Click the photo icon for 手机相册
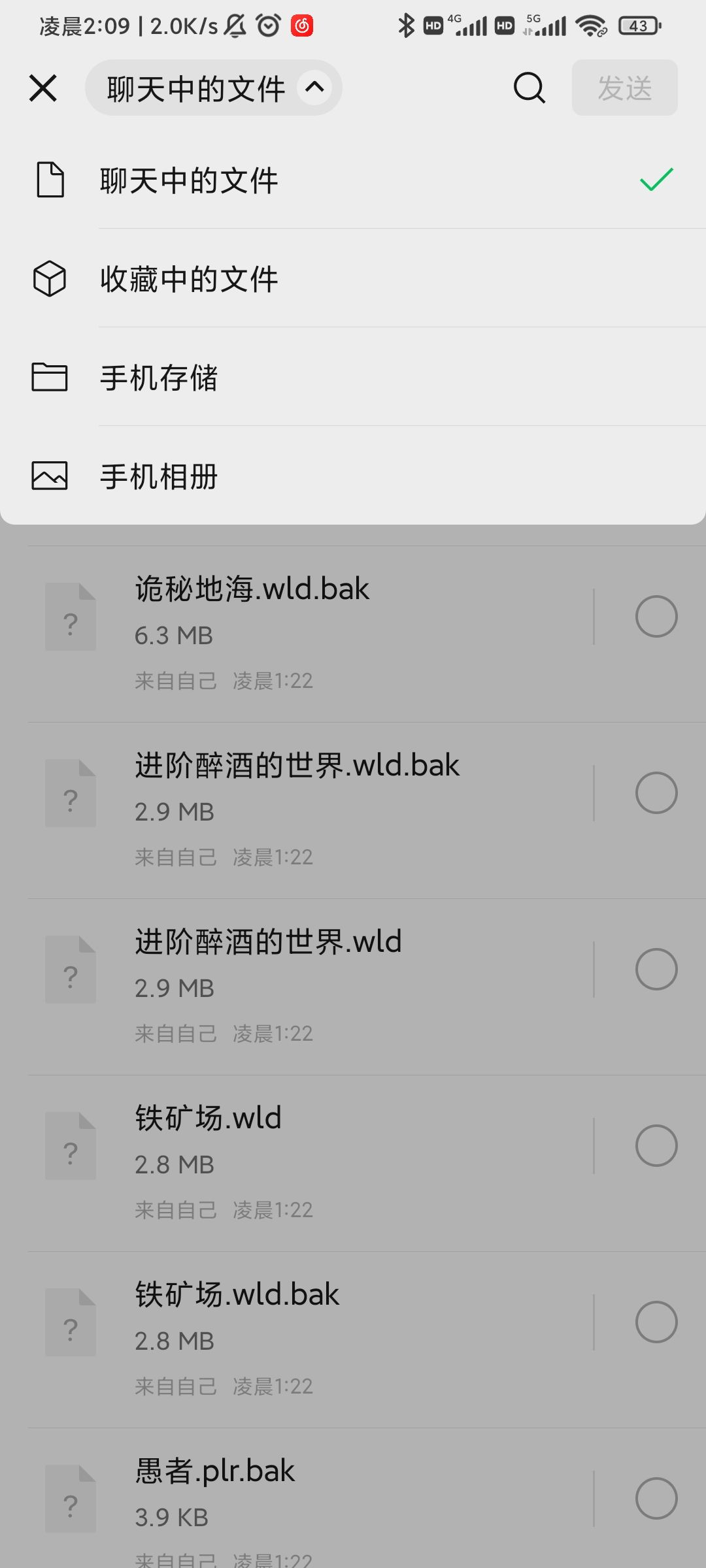 pos(50,477)
